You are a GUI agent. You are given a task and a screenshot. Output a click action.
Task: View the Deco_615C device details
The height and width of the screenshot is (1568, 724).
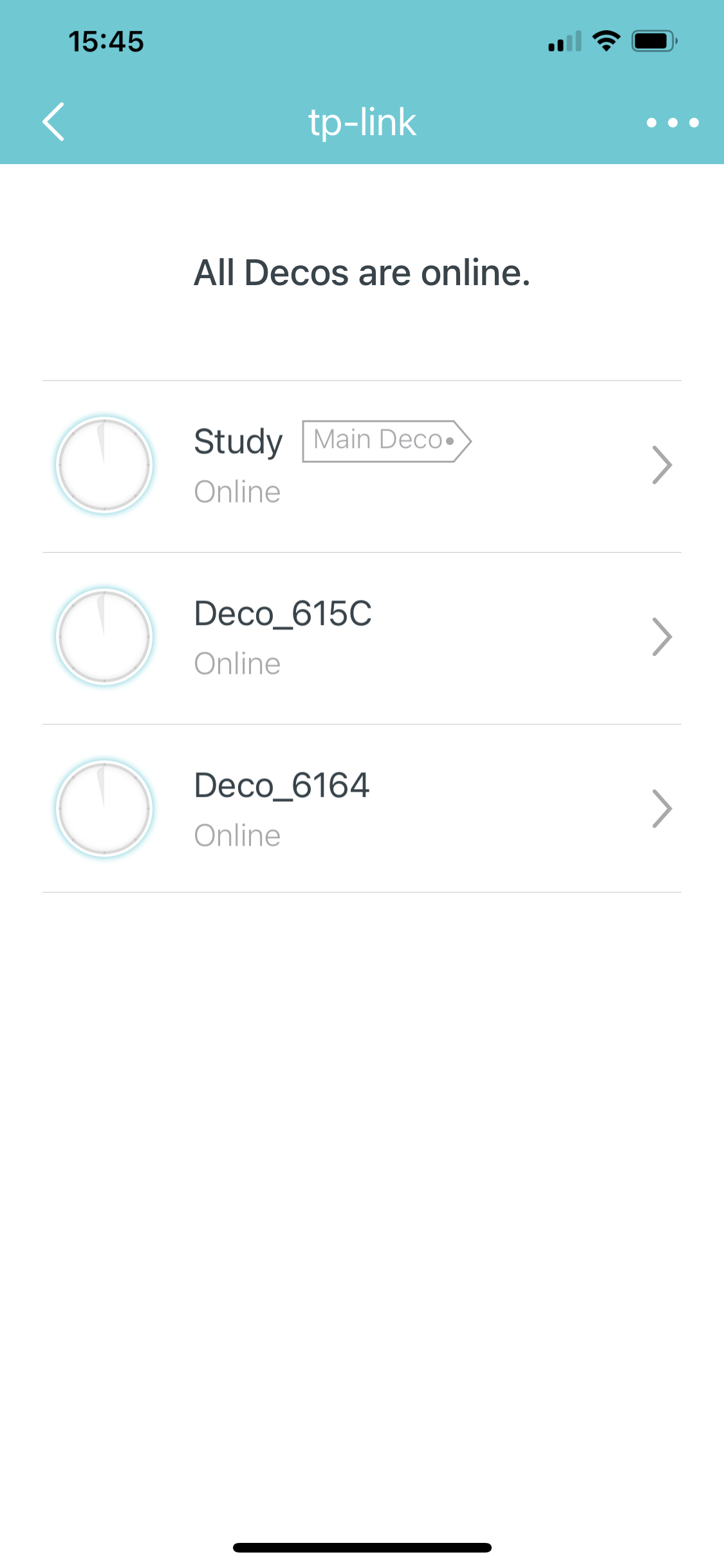pyautogui.click(x=362, y=637)
